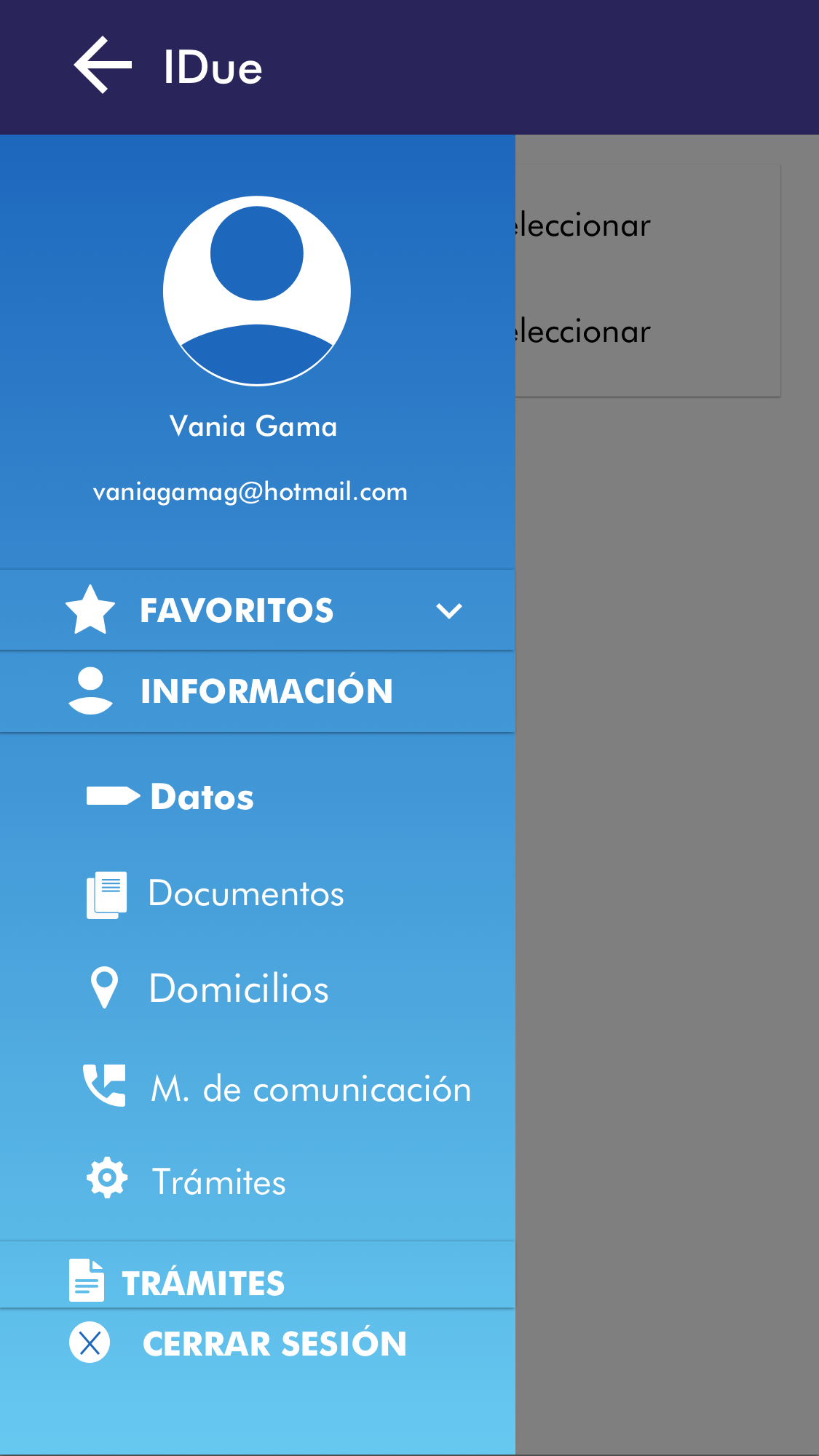
Task: Open the Información section
Action: click(x=266, y=691)
